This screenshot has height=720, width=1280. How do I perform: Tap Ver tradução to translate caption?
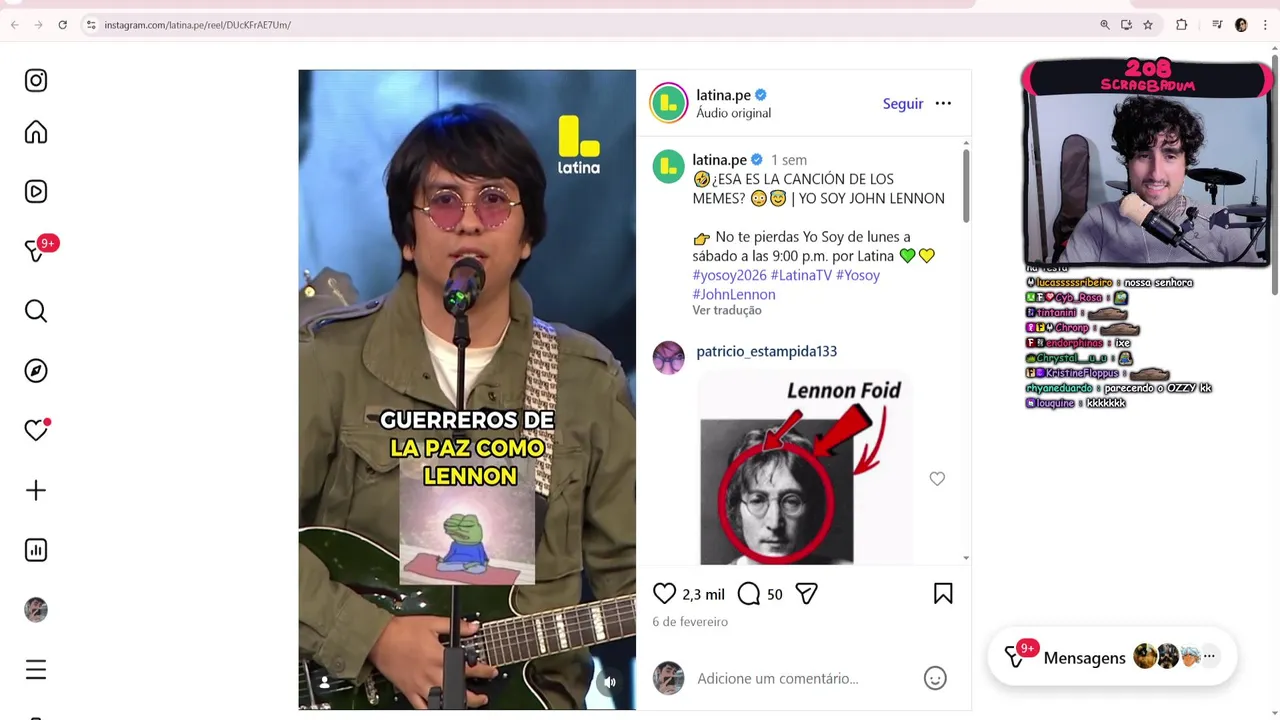coord(727,311)
